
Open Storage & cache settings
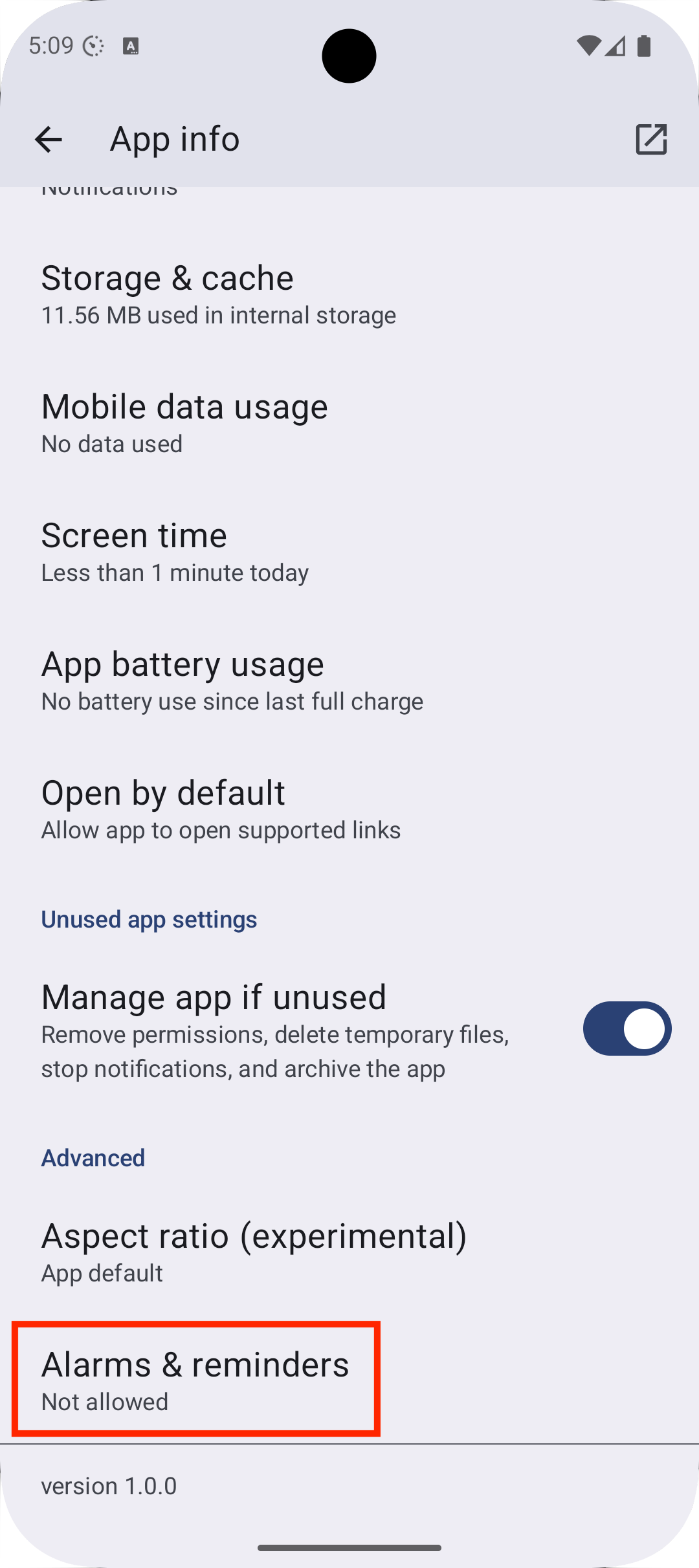349,294
